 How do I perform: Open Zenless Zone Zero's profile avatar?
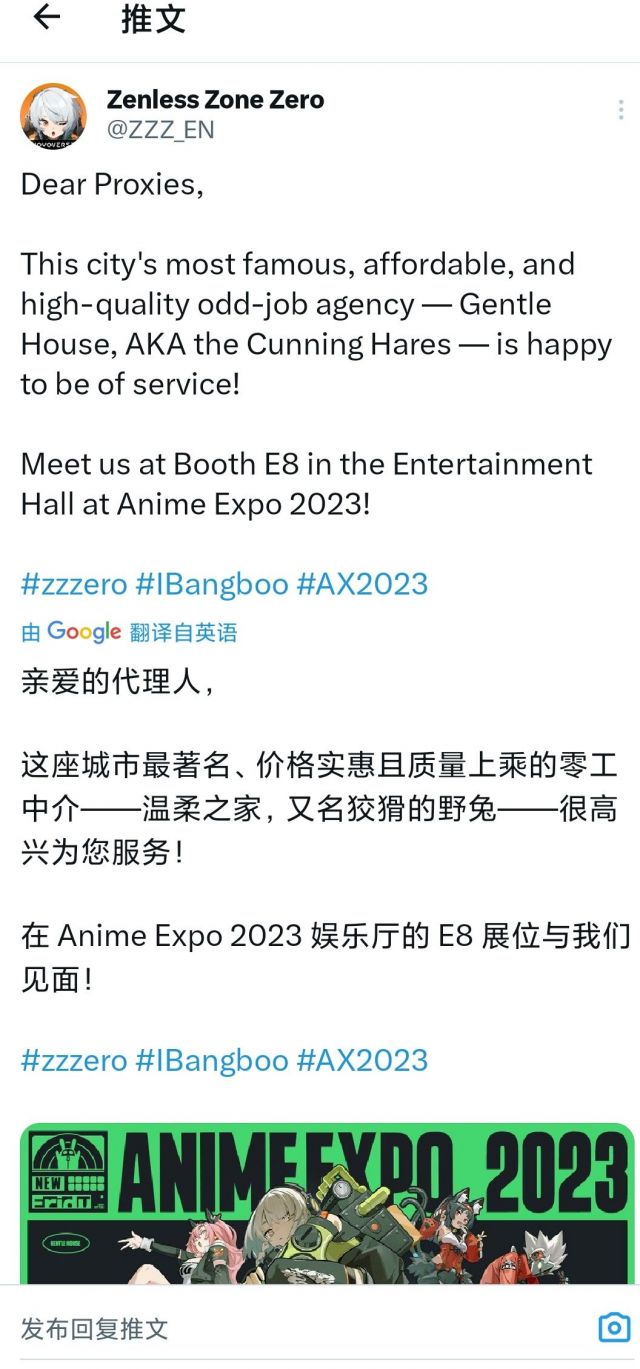[53, 115]
